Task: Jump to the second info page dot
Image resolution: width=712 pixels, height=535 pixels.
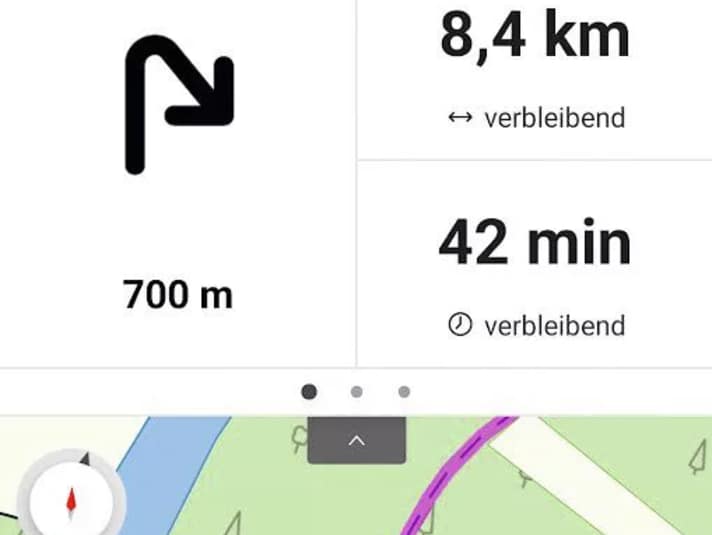Action: click(x=357, y=392)
